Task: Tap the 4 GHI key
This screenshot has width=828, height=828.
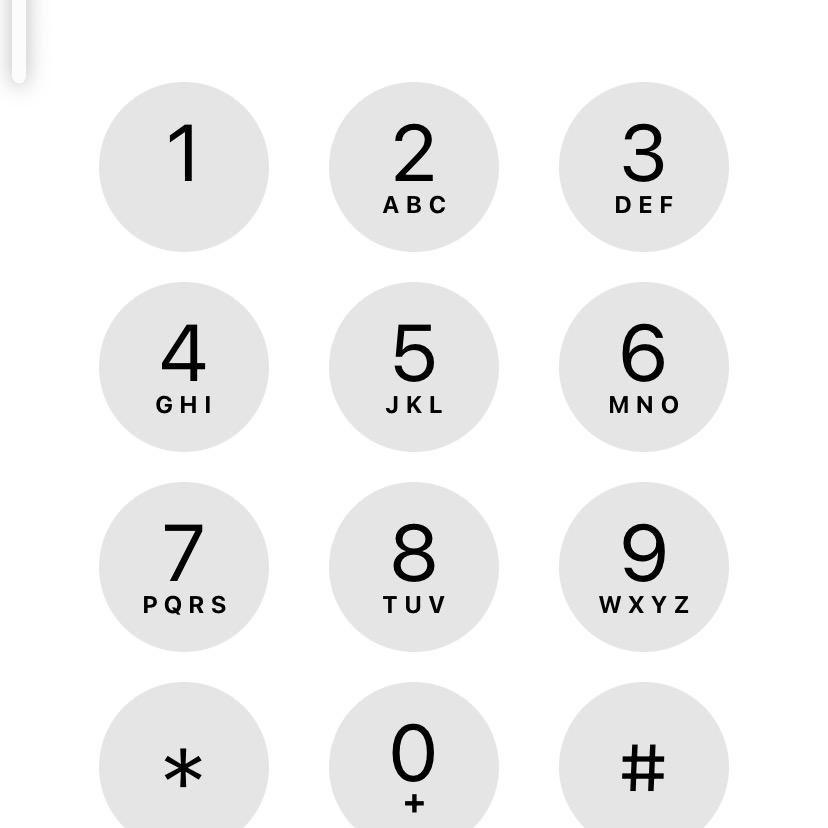Action: [184, 367]
